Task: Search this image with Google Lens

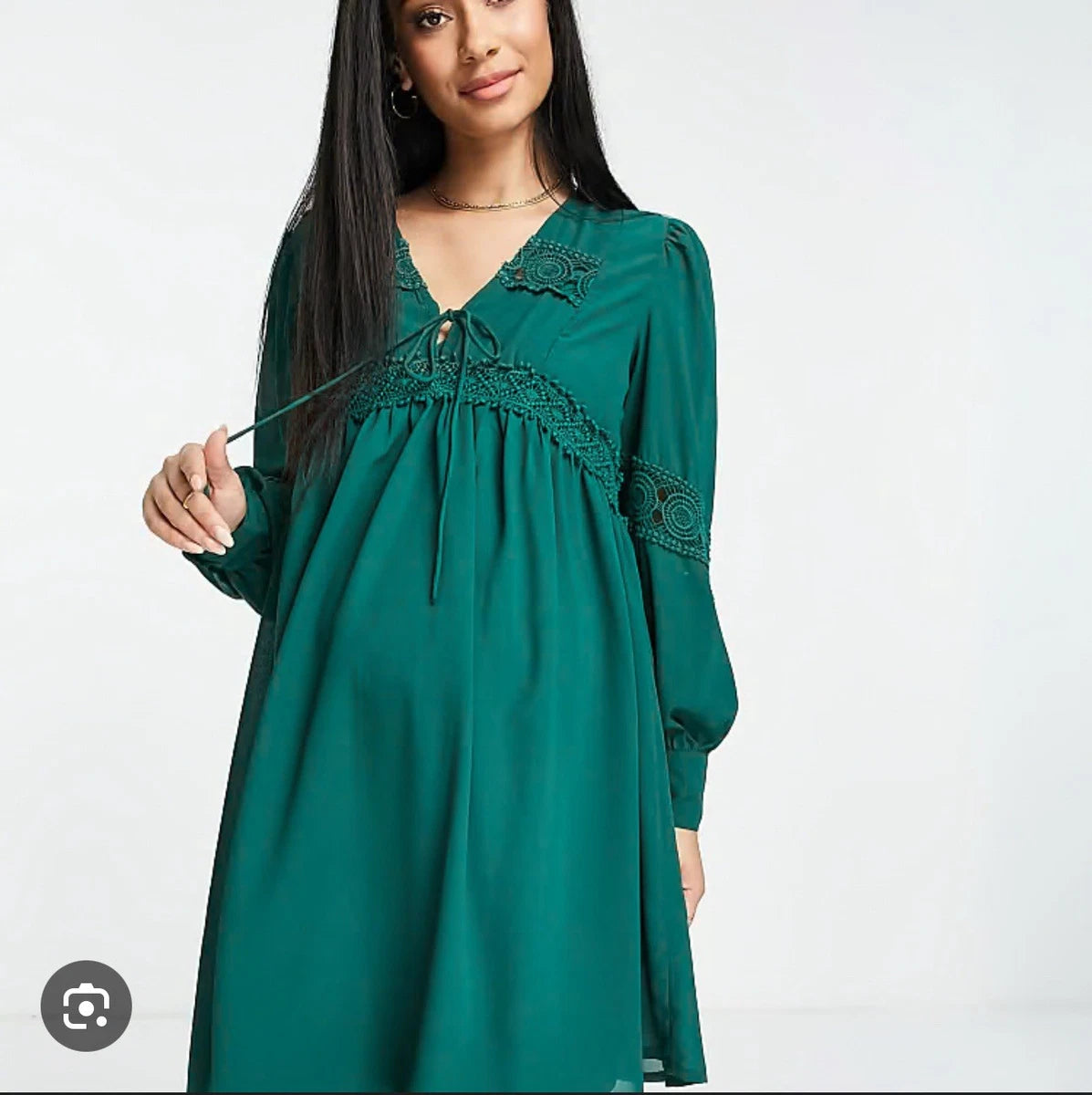Action: [87, 1006]
